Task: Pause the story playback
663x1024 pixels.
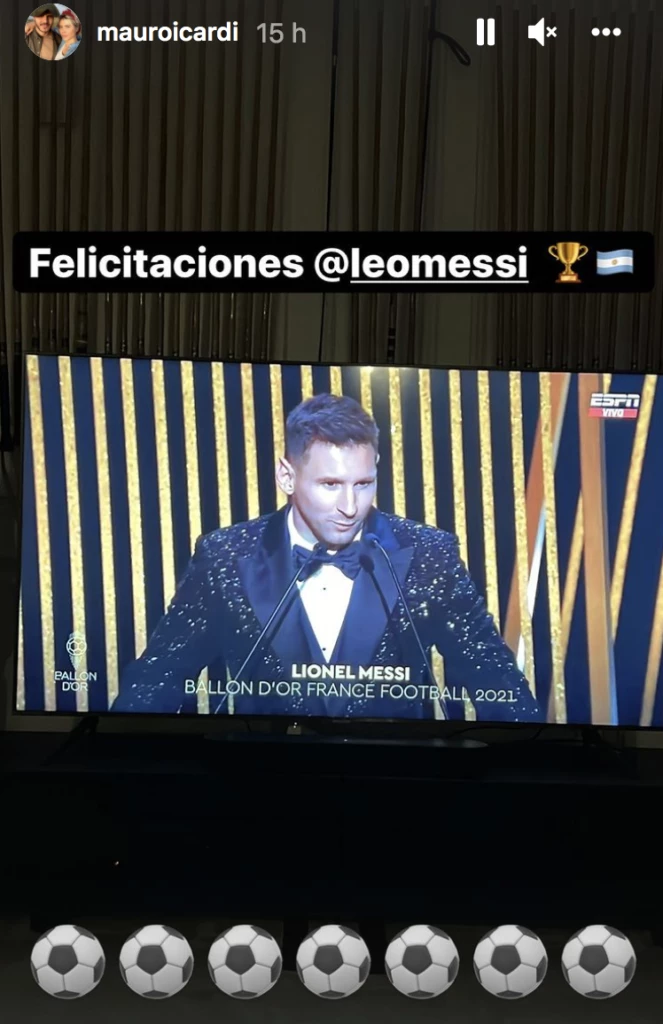Action: tap(485, 33)
